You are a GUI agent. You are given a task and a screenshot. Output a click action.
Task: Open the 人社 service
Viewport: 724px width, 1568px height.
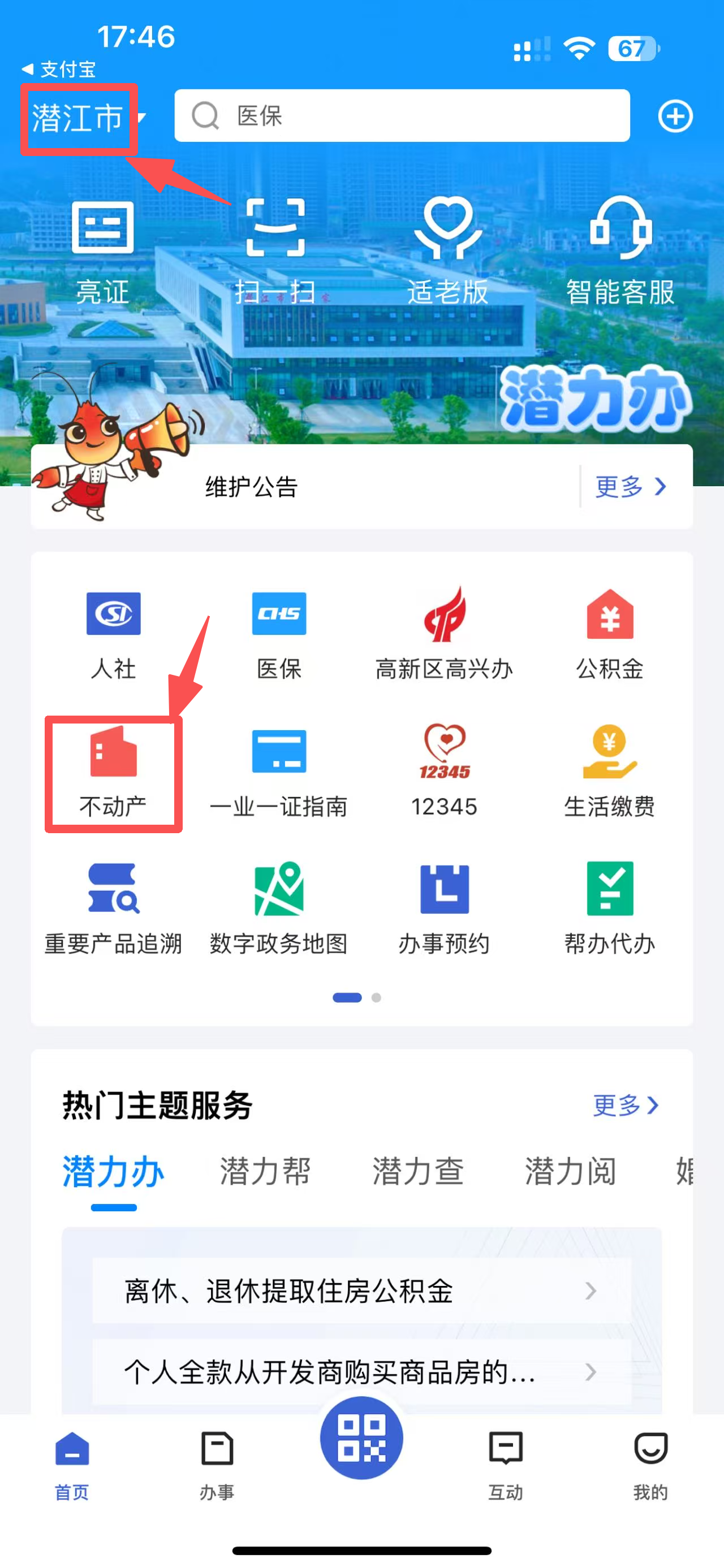pyautogui.click(x=113, y=634)
